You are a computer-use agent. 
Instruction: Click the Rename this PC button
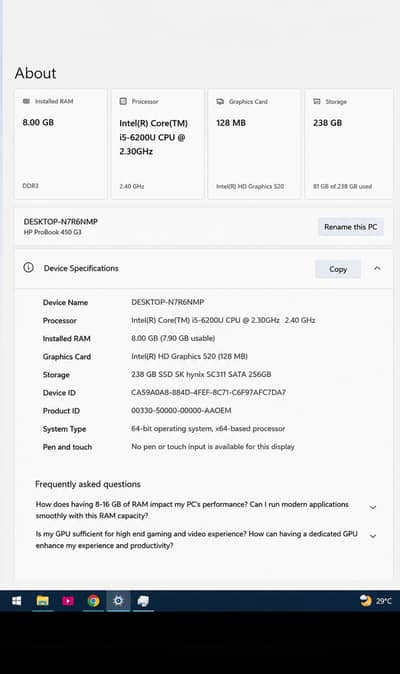click(x=351, y=227)
